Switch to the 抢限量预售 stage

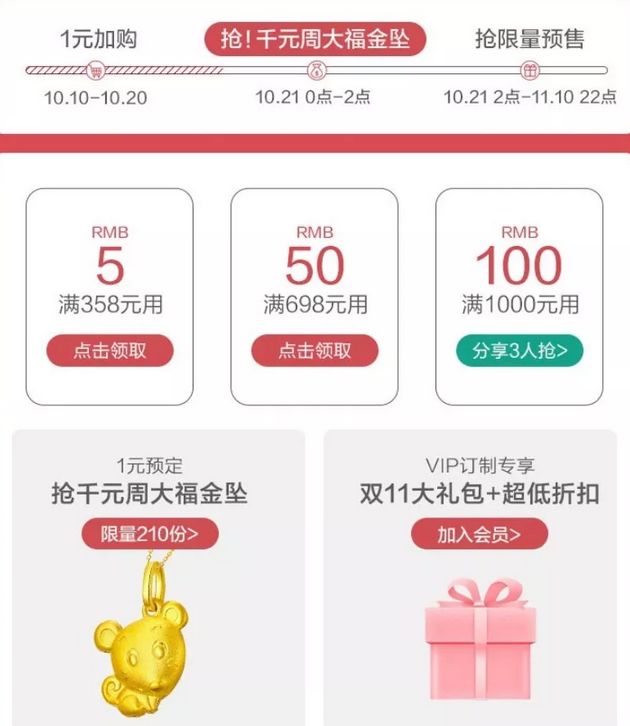[x=529, y=40]
